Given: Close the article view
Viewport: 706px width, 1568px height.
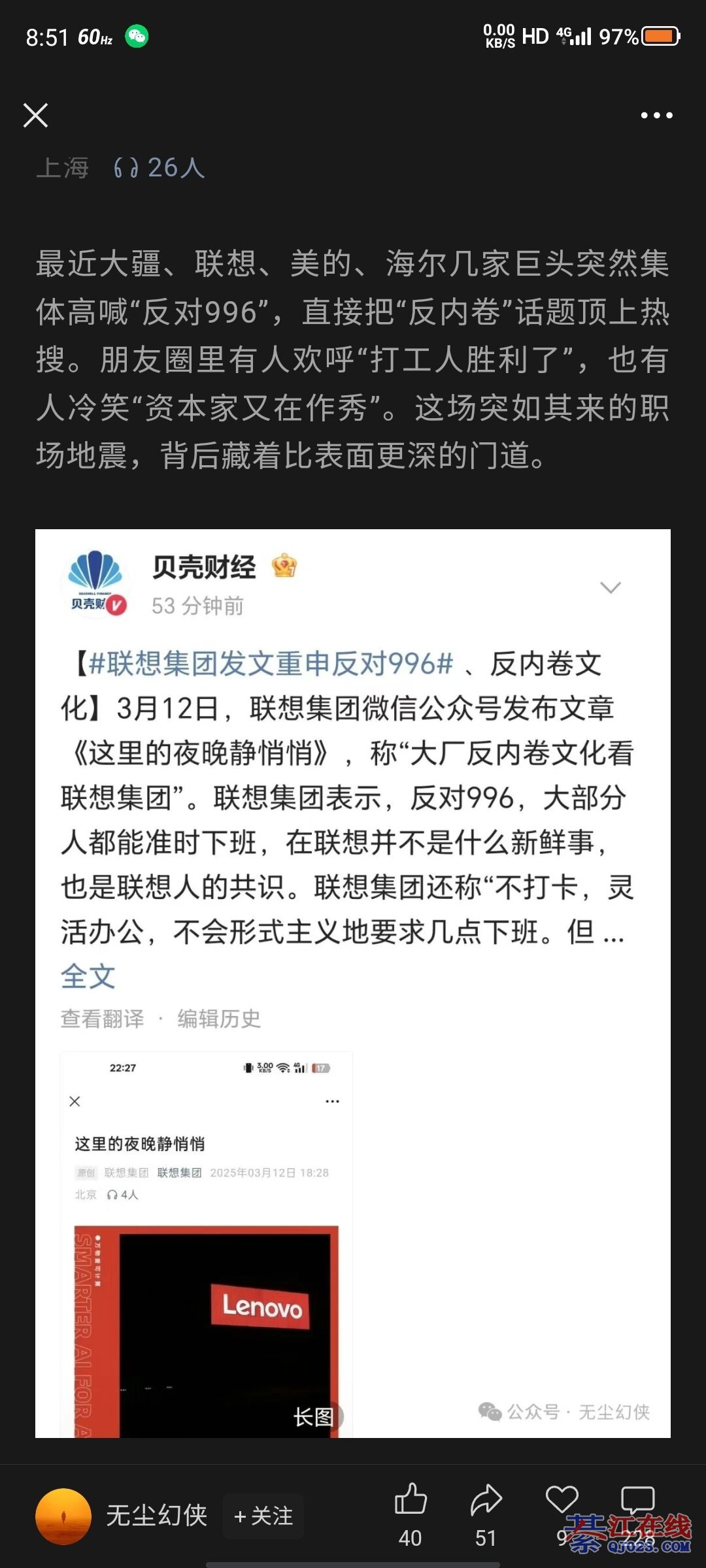Looking at the screenshot, I should (x=36, y=116).
